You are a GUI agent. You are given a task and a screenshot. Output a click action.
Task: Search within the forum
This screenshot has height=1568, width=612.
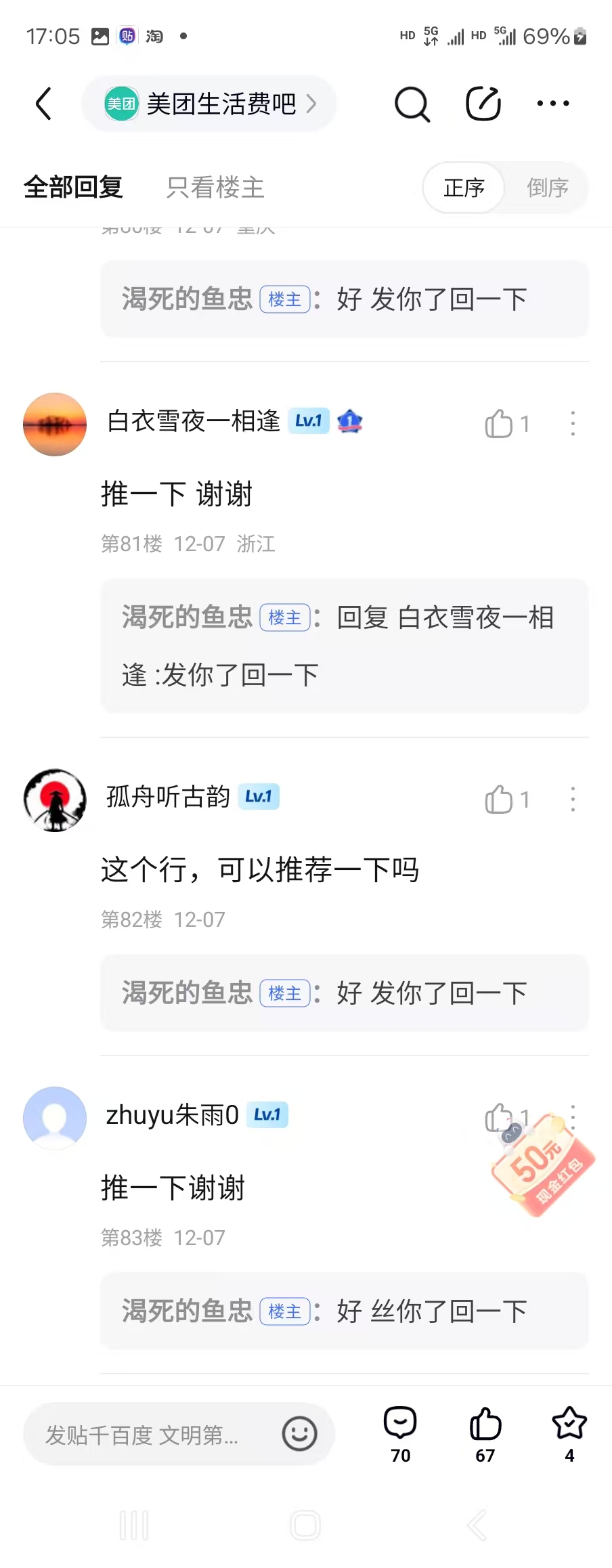(x=412, y=104)
